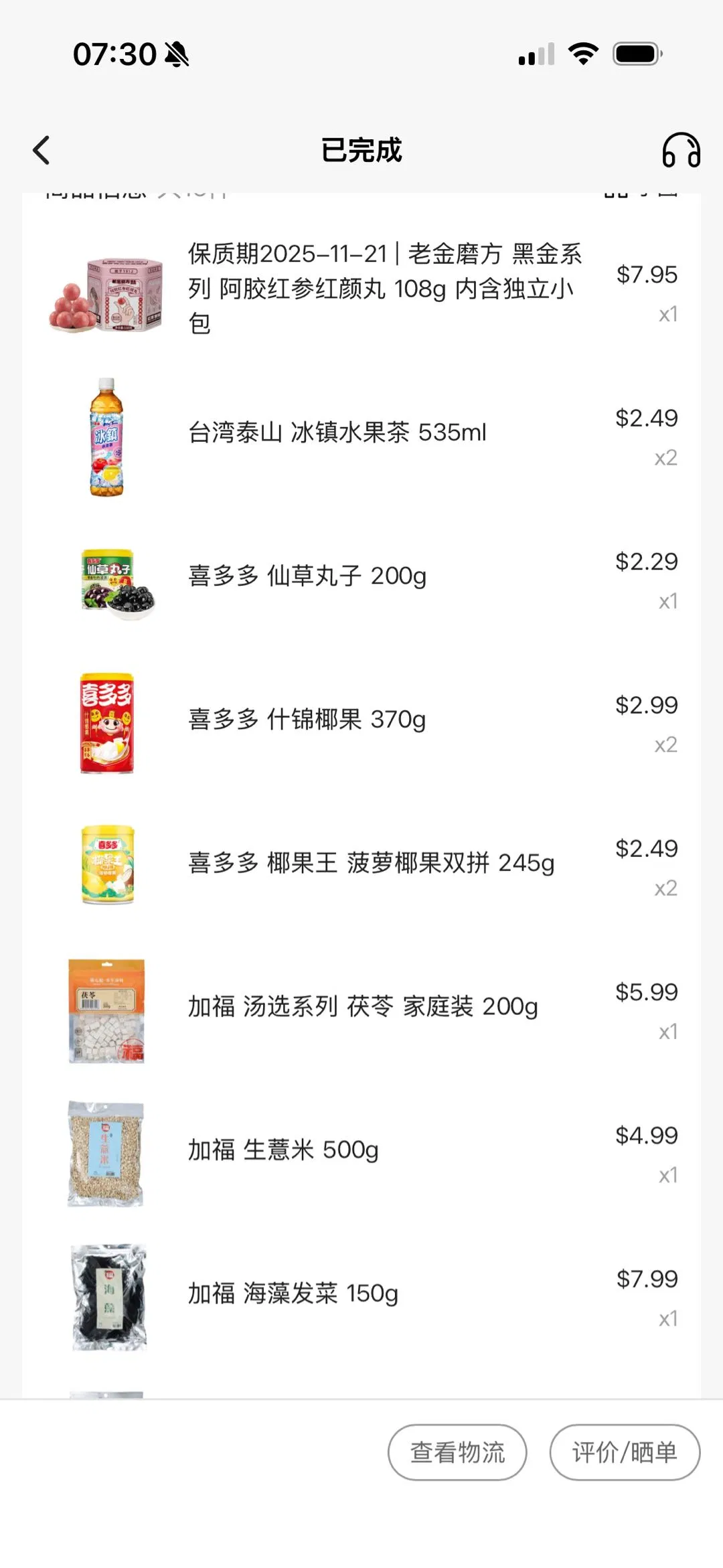This screenshot has width=723, height=1568.
Task: Tap the 查看物流 button
Action: point(457,1452)
